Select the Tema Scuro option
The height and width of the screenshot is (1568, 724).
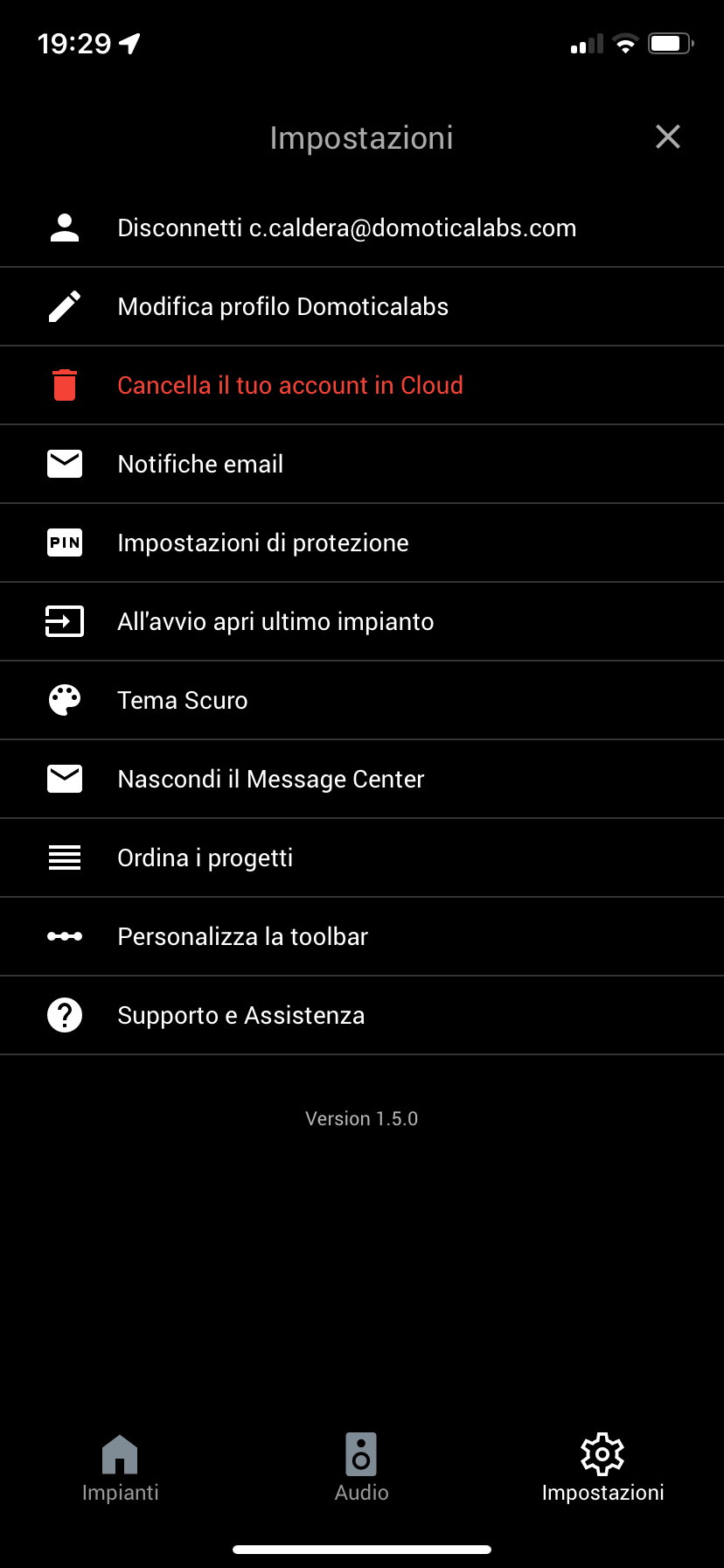[x=362, y=700]
